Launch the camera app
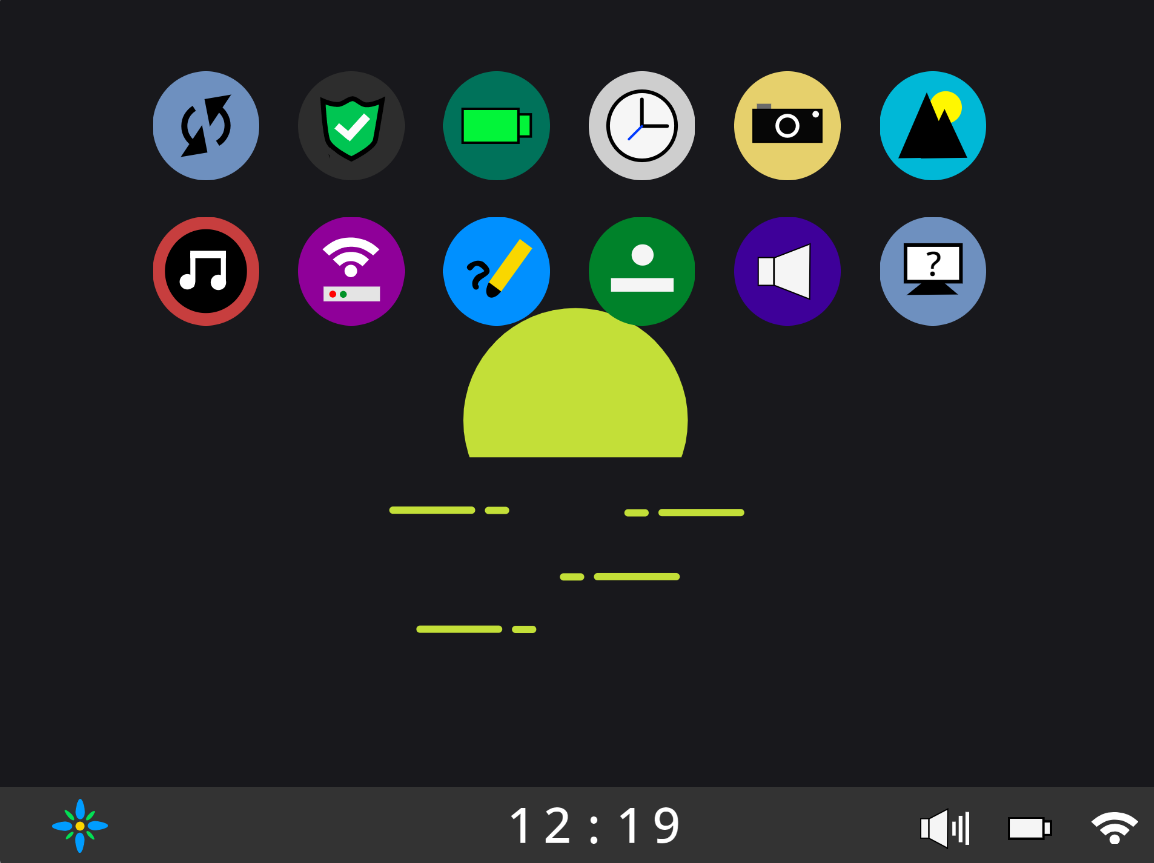1154x863 pixels. (x=787, y=126)
